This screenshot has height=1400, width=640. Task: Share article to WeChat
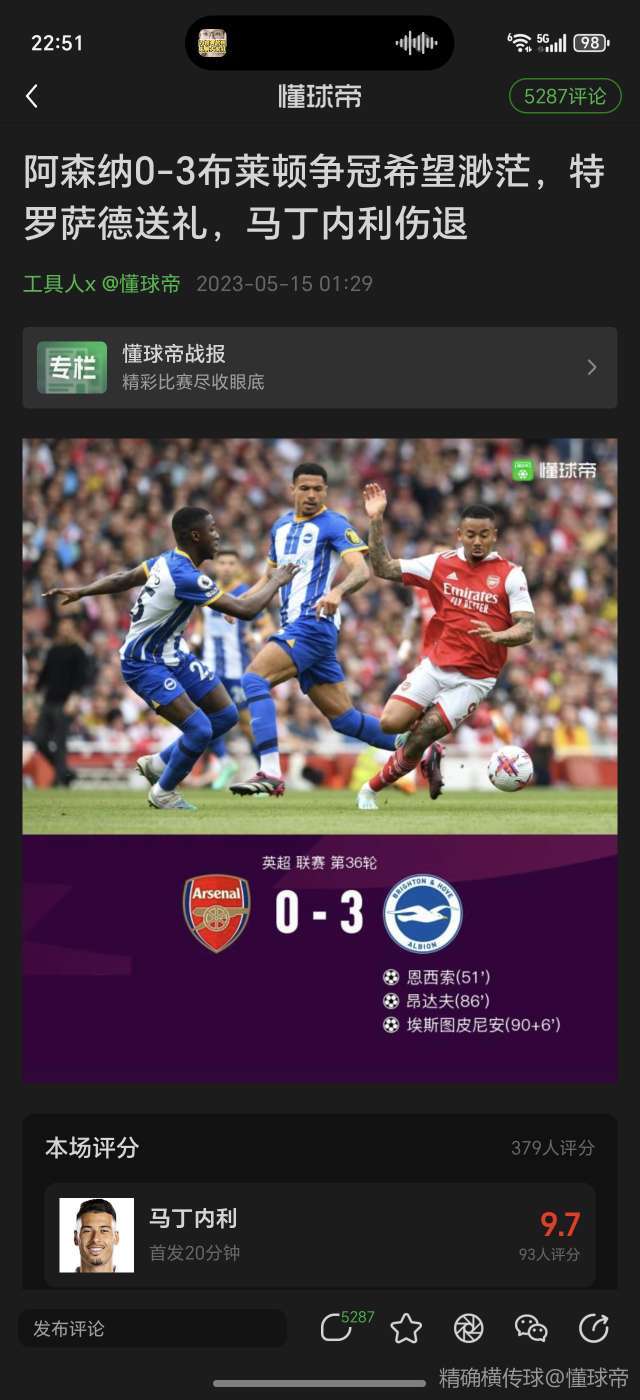tap(531, 1328)
